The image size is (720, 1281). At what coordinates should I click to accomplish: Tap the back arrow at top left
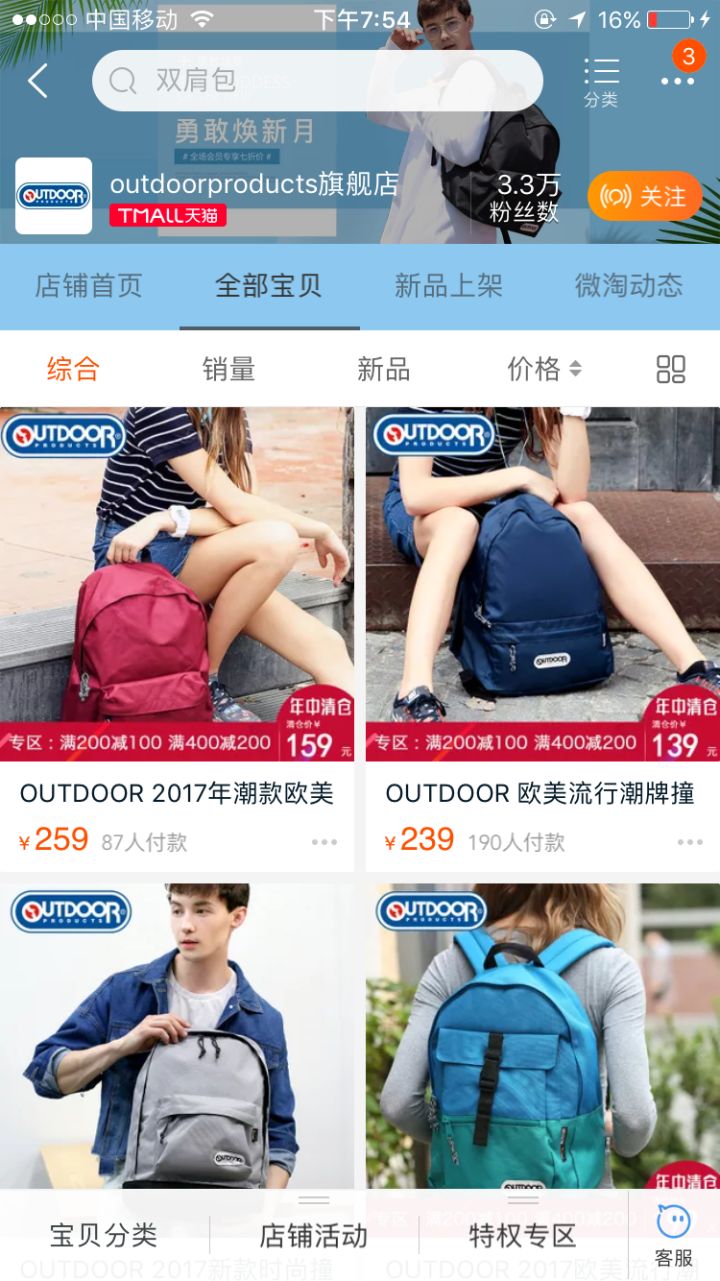(37, 80)
